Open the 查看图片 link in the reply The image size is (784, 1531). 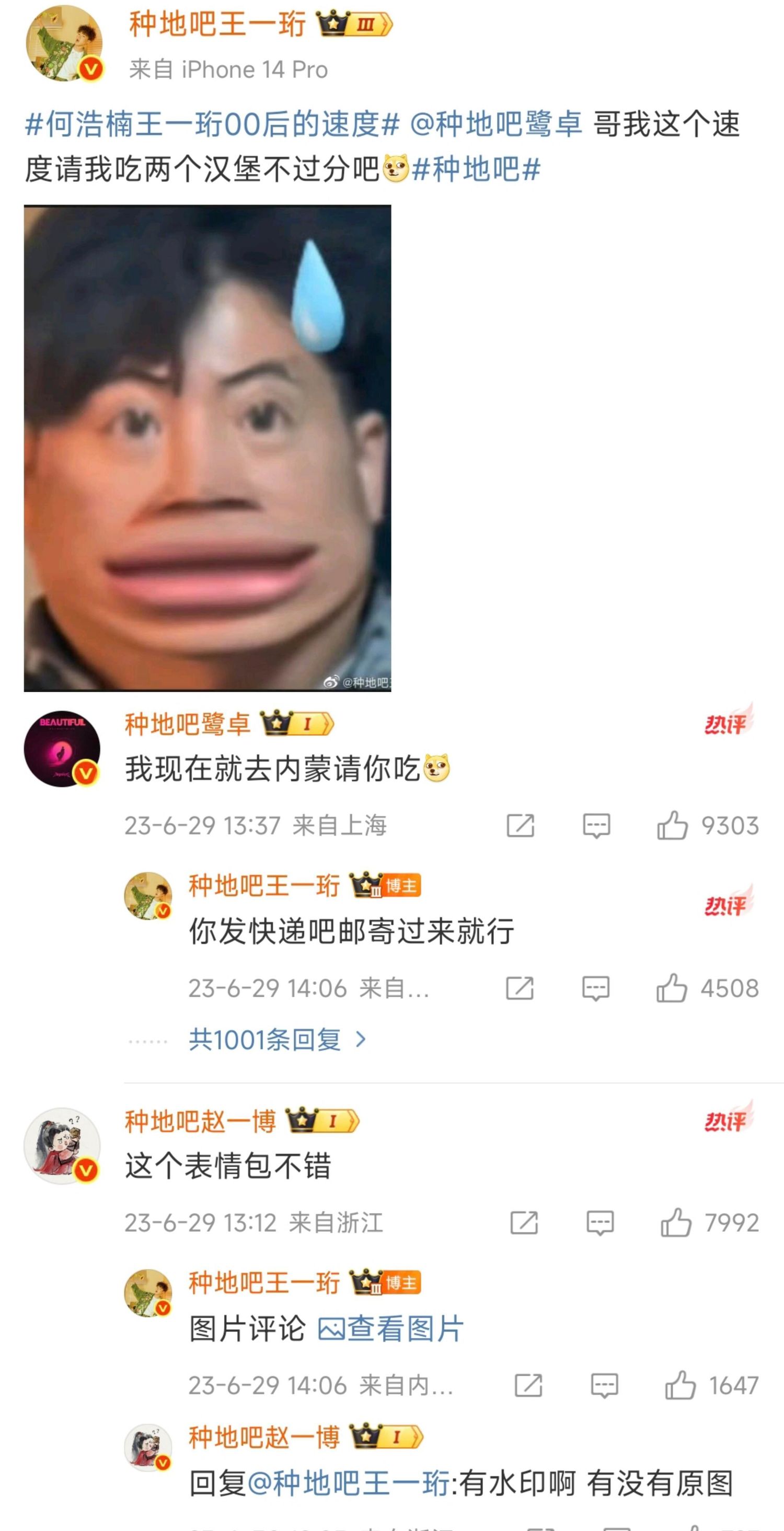(x=391, y=1328)
